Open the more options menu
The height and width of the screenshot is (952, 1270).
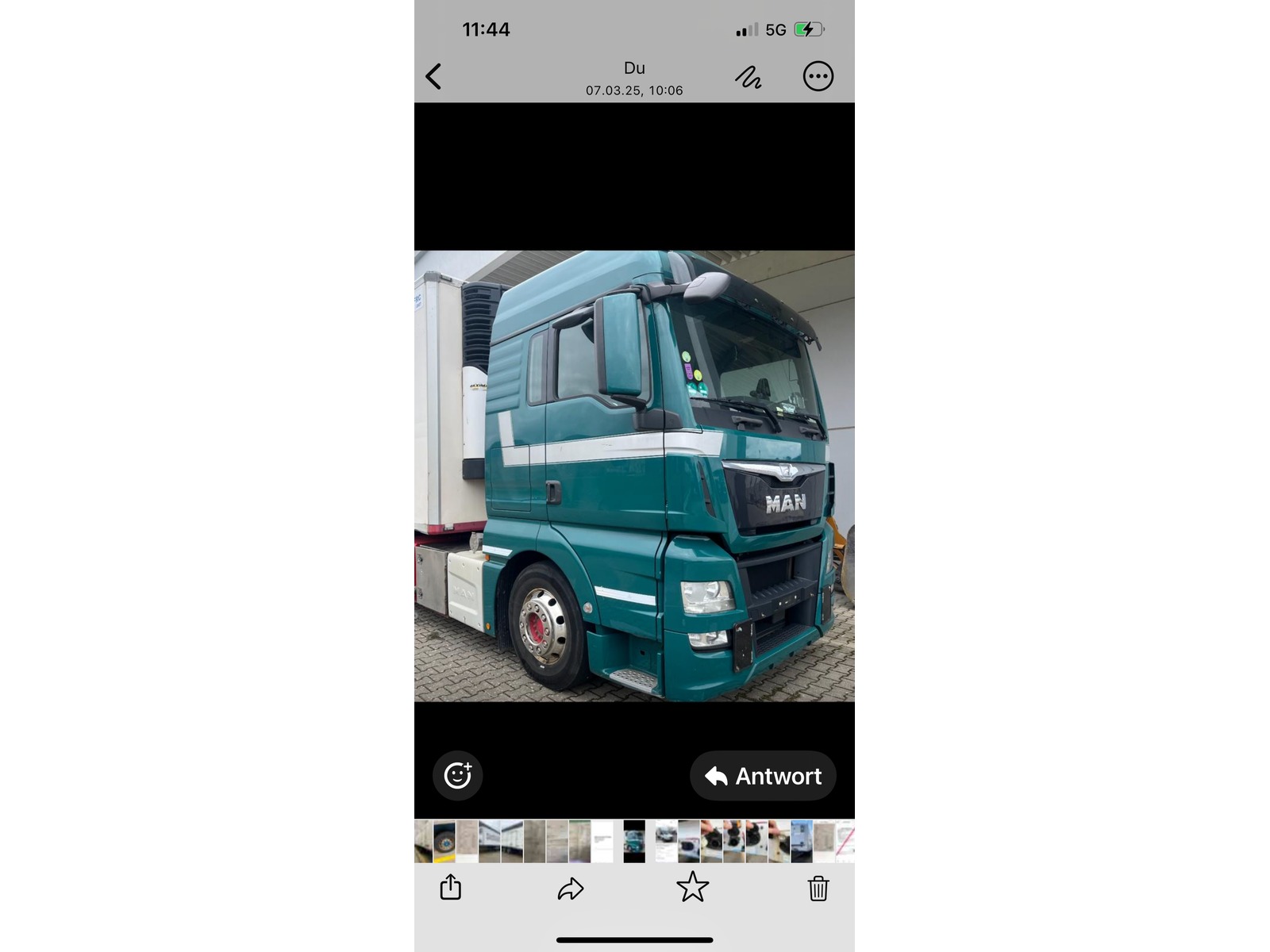pos(818,77)
